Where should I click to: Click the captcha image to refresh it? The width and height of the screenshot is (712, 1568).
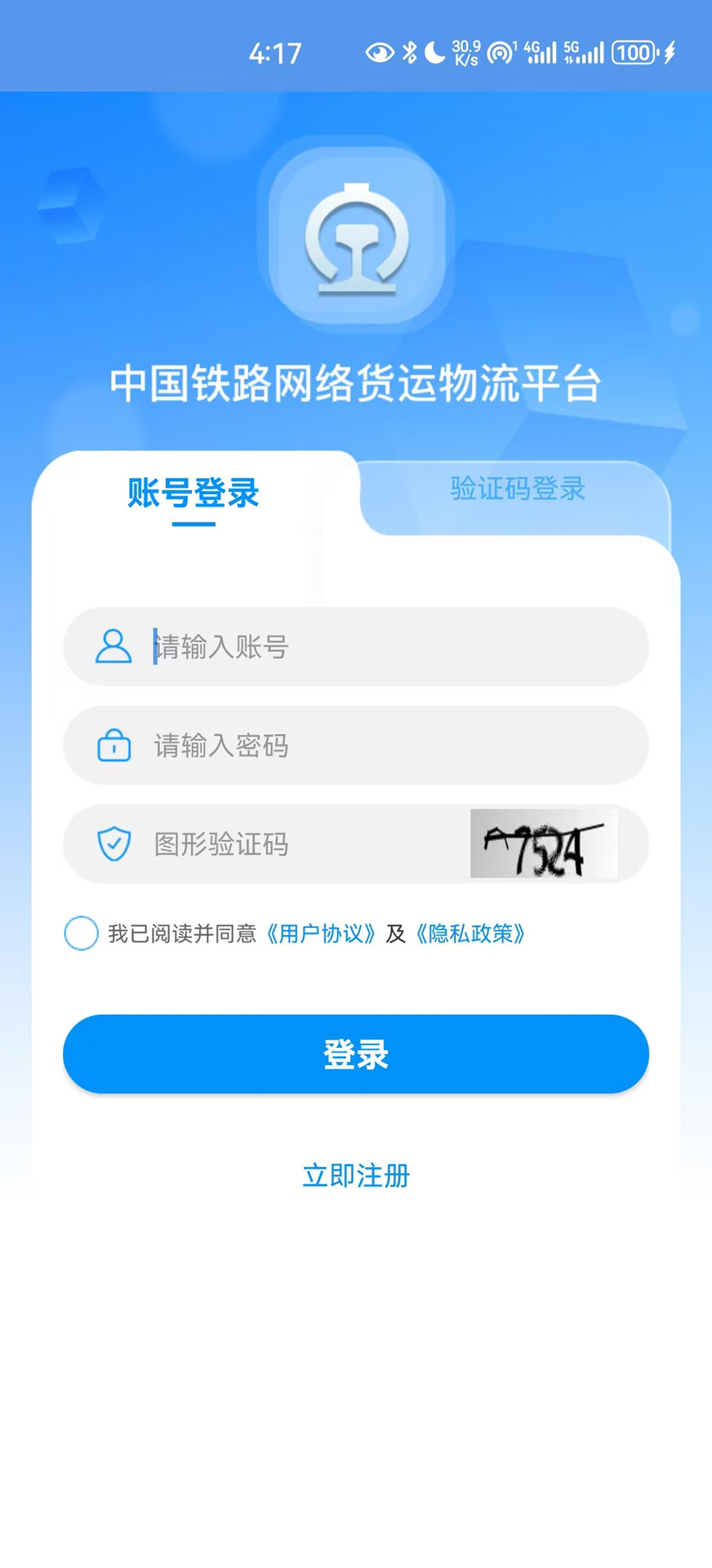(x=543, y=844)
